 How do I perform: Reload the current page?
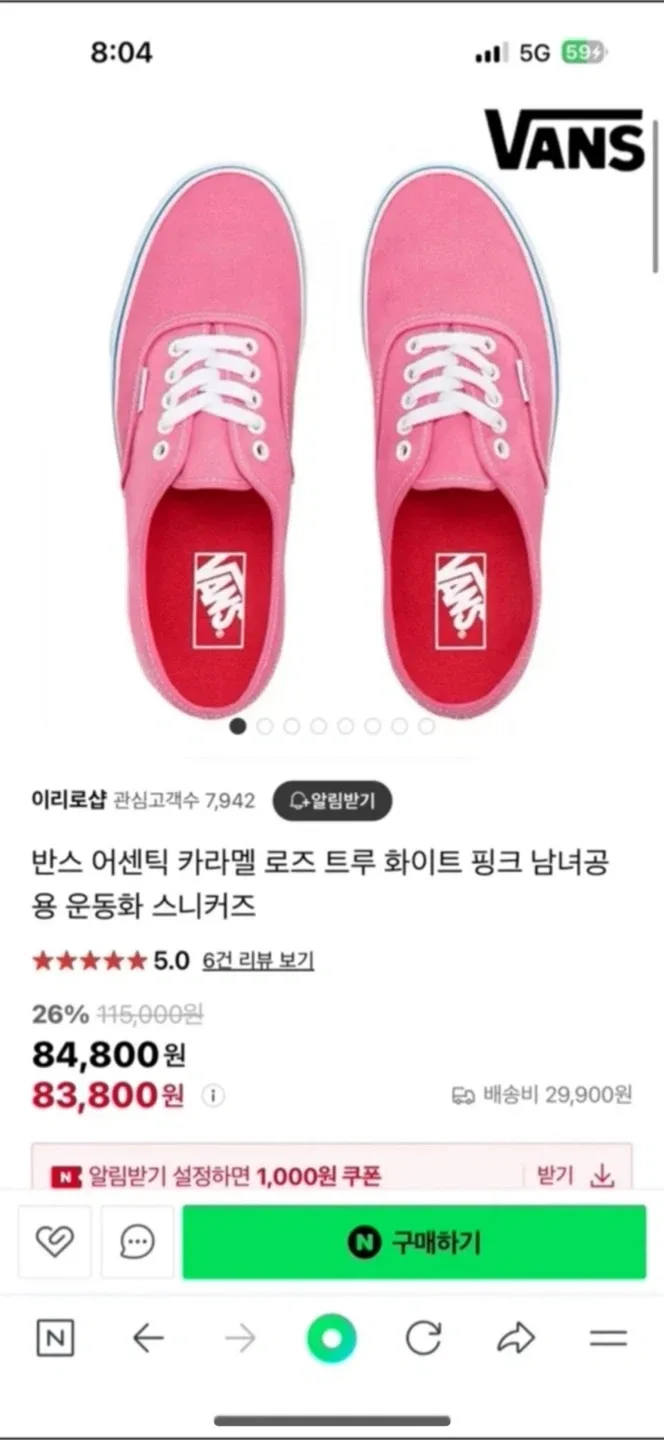pyautogui.click(x=423, y=1338)
